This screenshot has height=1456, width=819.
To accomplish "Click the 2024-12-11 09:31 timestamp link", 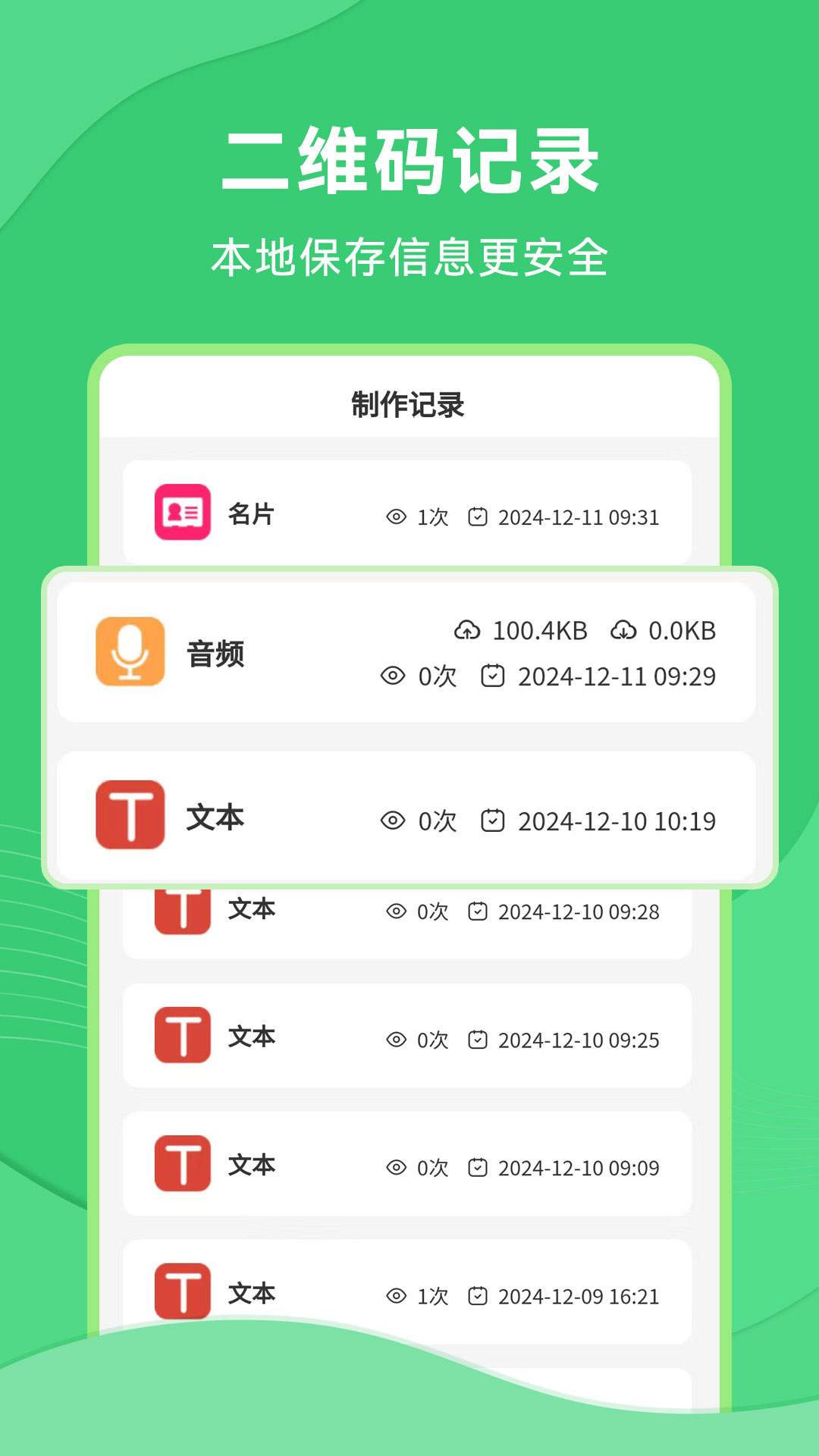I will pyautogui.click(x=579, y=517).
